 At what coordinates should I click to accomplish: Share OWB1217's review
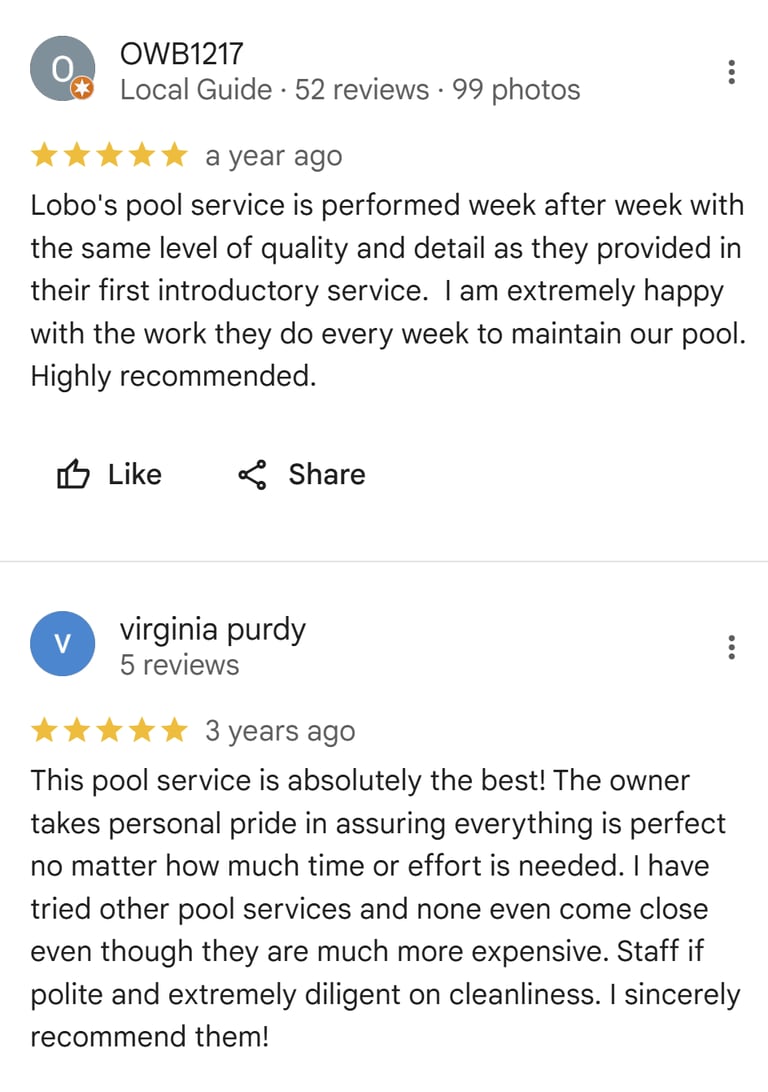tap(301, 475)
